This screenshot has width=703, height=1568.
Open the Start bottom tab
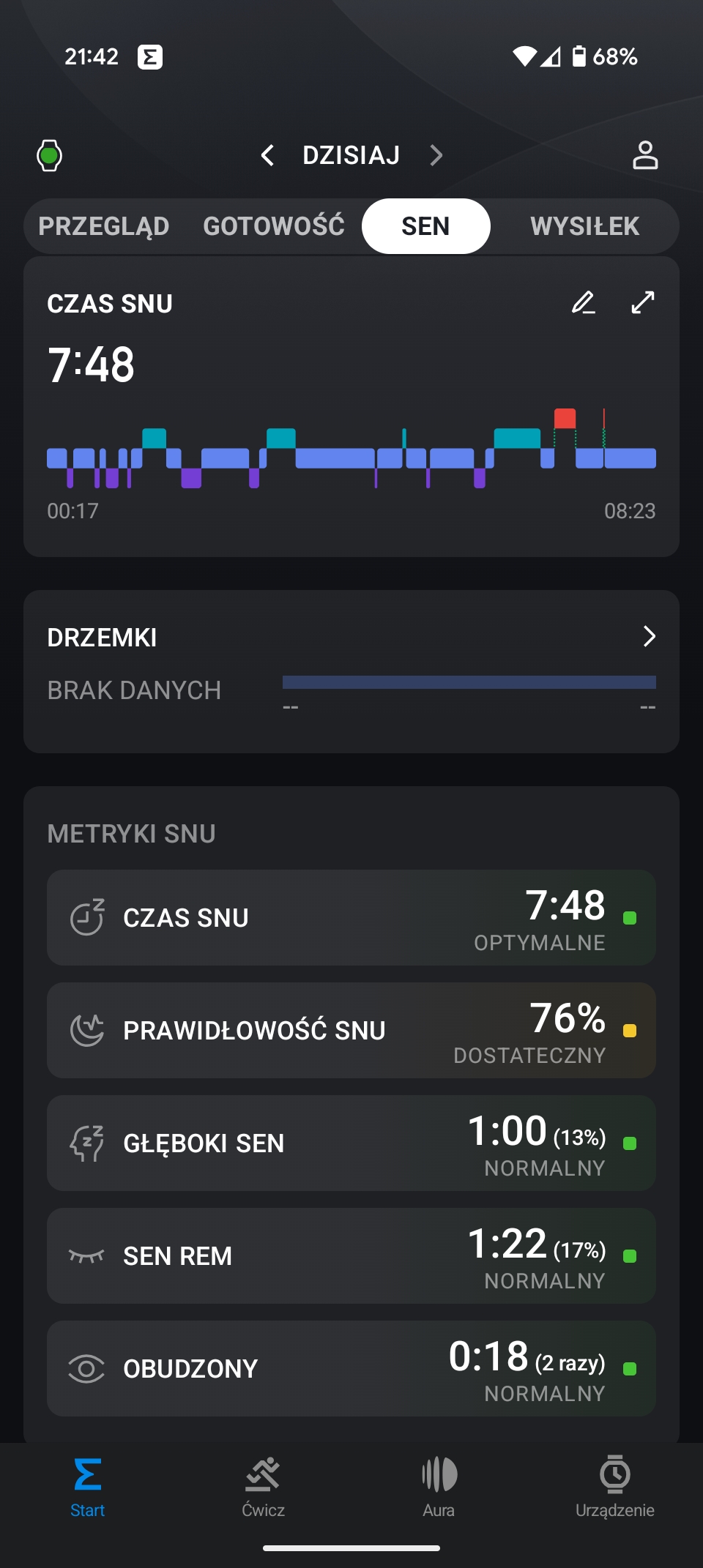[x=88, y=1487]
